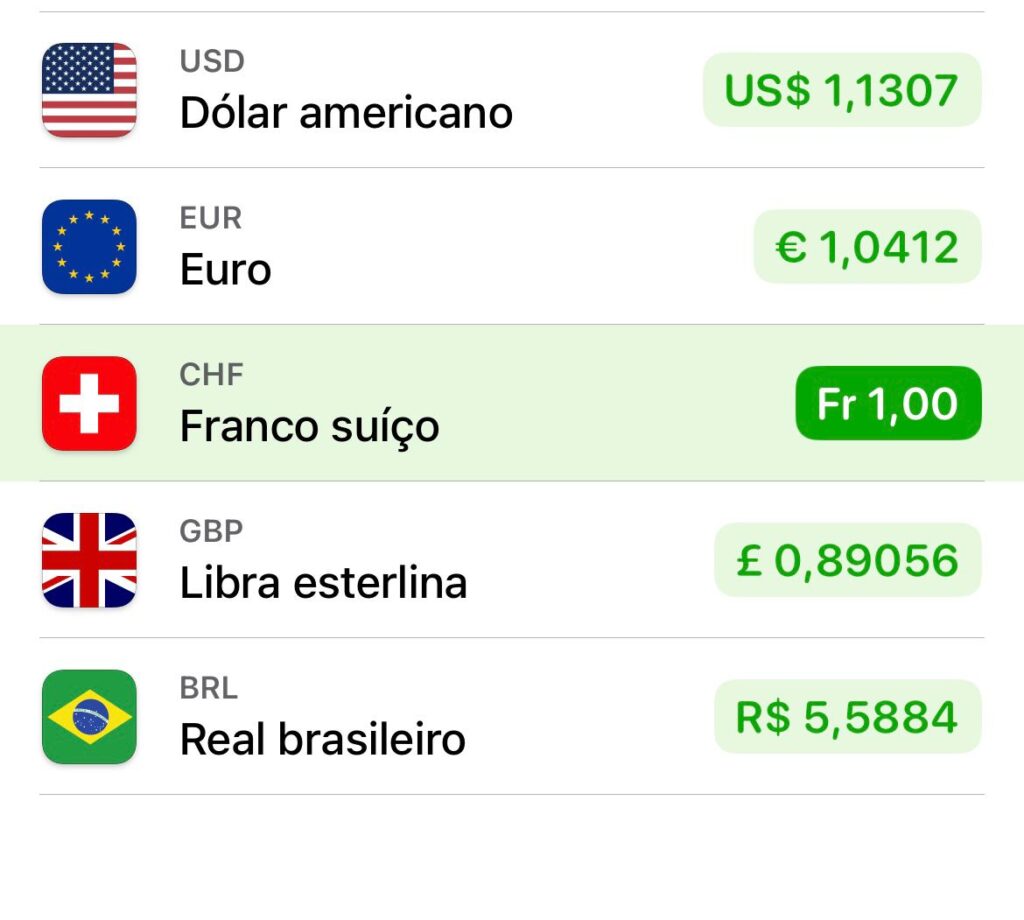
Task: Edit the Fr 1,00 amount
Action: coord(888,404)
